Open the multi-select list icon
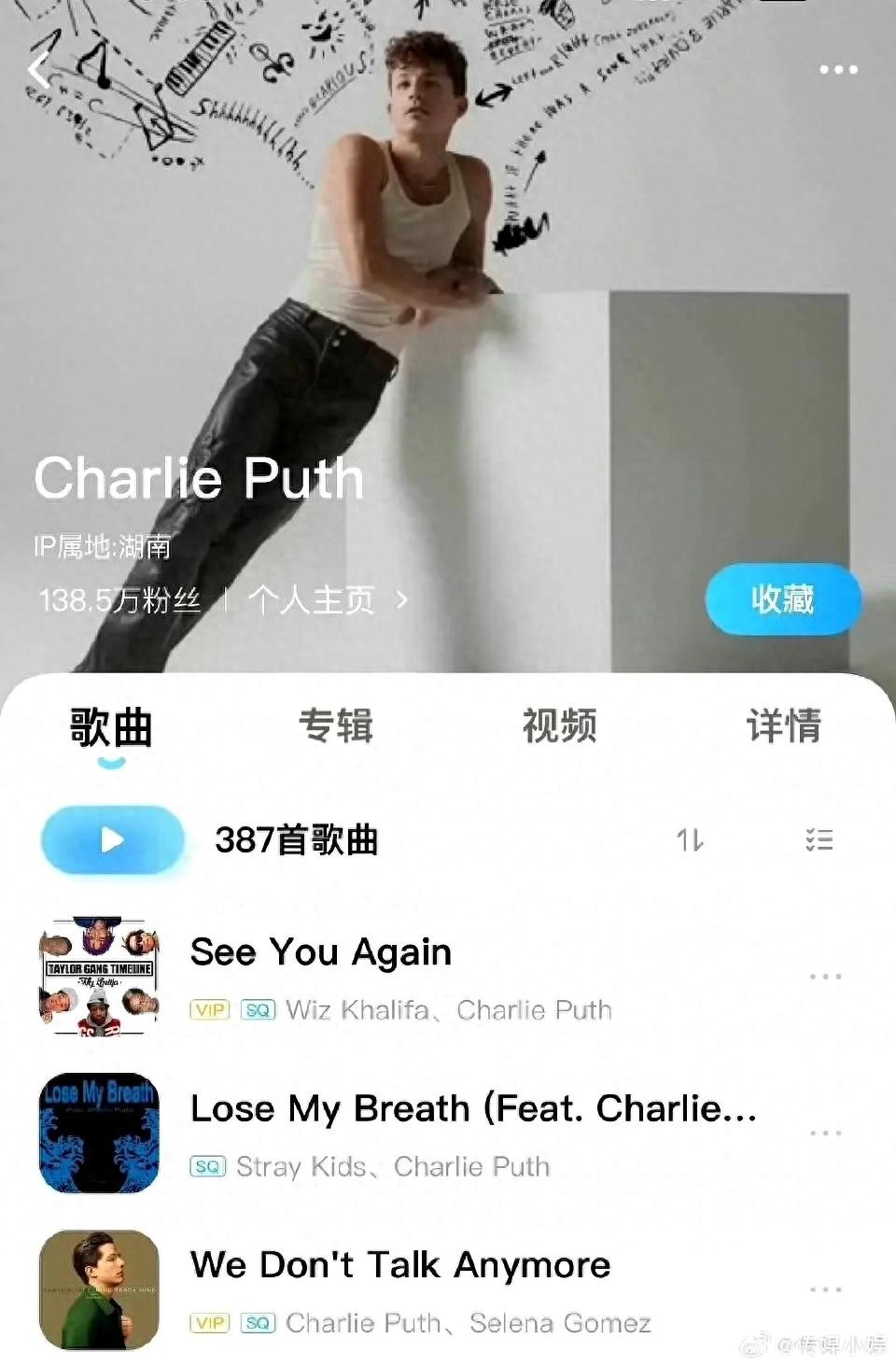 click(x=819, y=840)
